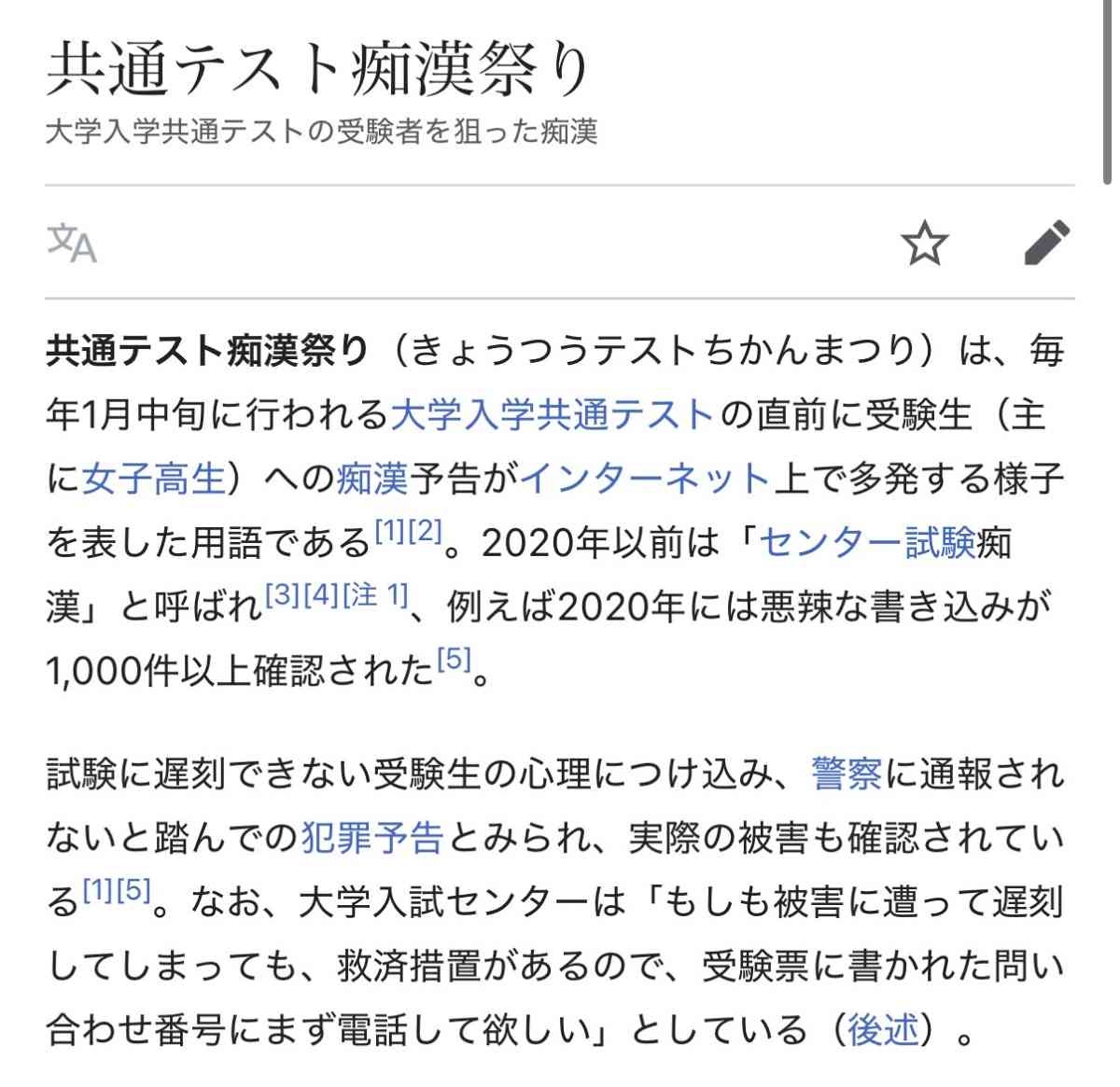Edit the article with pencil icon
Viewport: 1120px width, 1087px height.
point(1047,244)
